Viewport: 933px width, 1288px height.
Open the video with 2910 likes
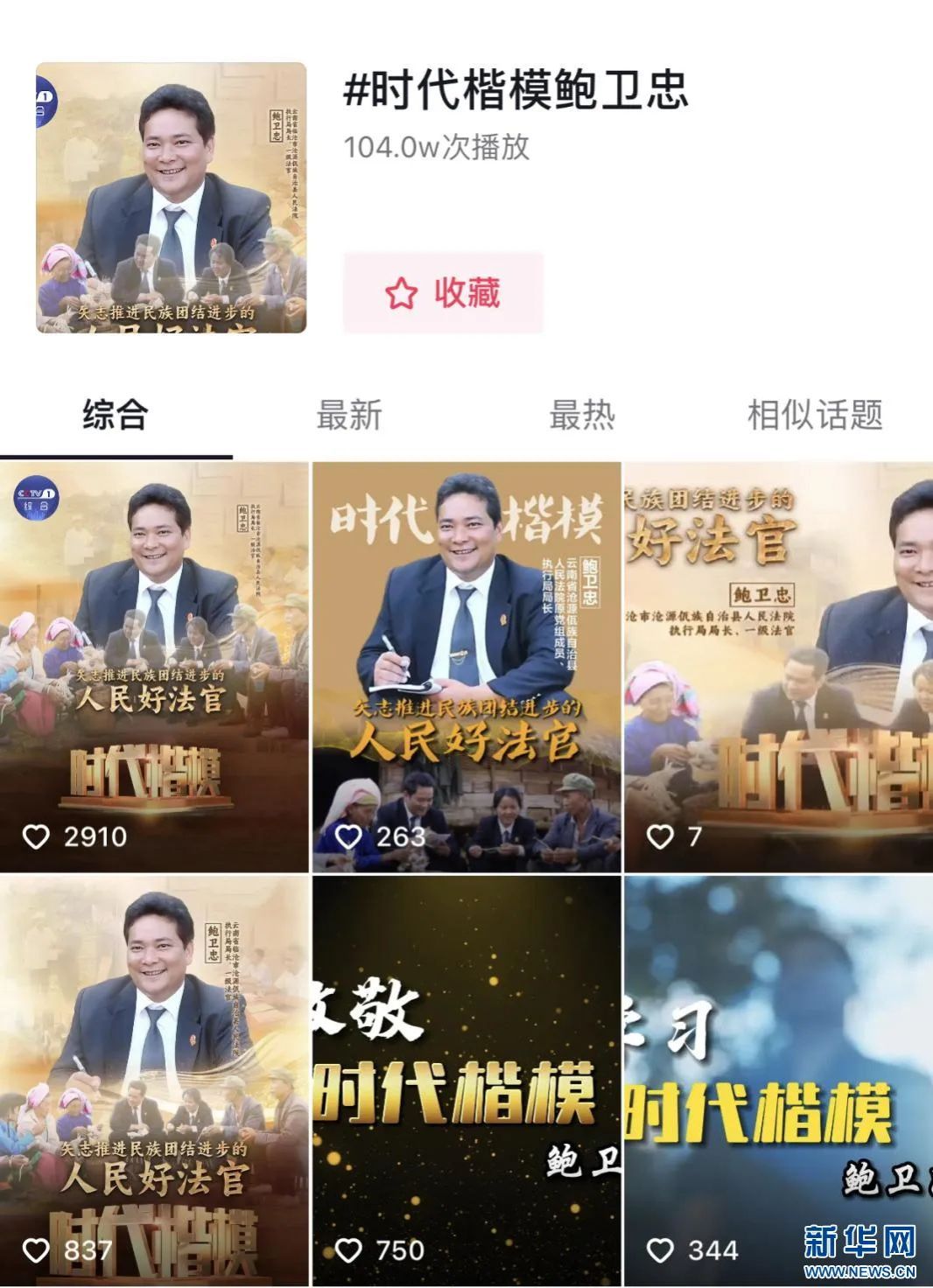pyautogui.click(x=154, y=667)
